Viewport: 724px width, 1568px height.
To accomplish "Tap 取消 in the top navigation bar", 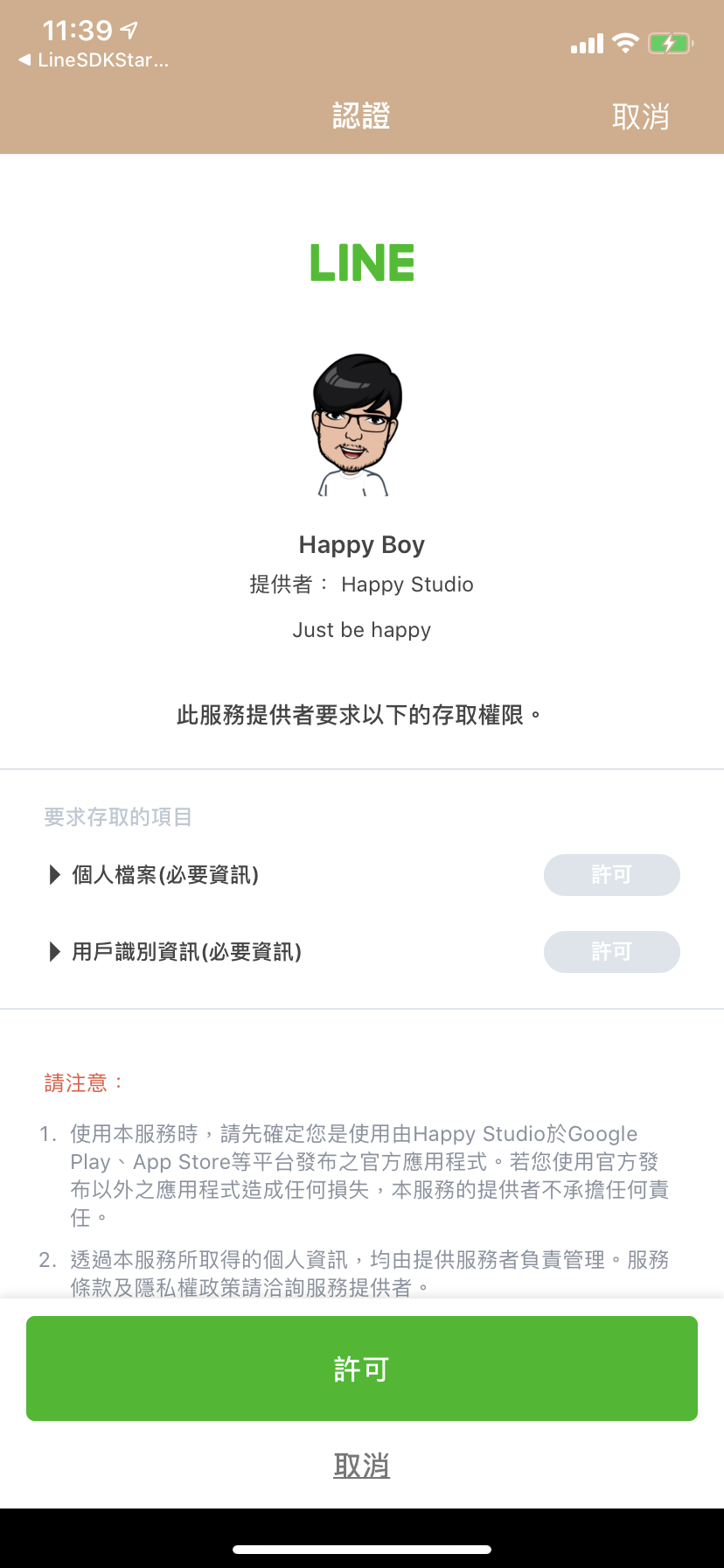I will [640, 116].
